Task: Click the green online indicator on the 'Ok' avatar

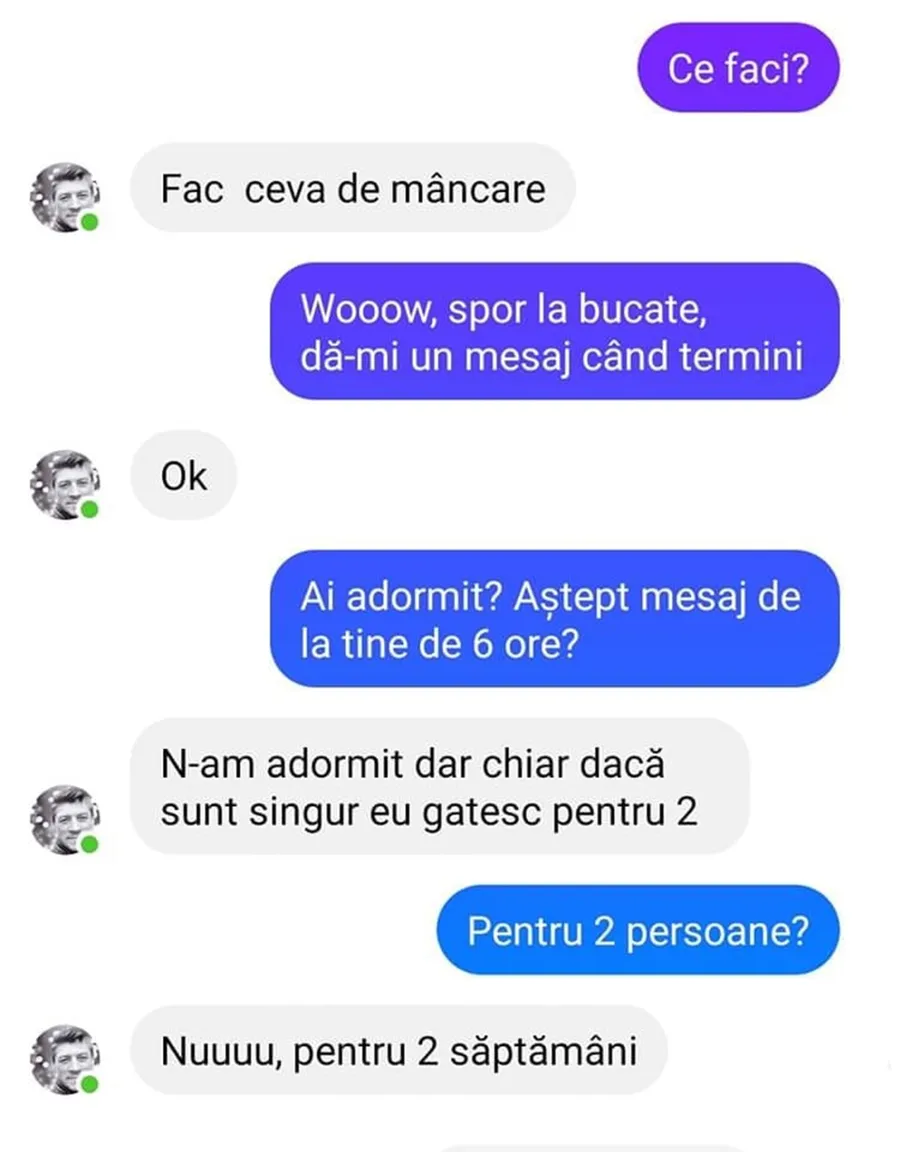Action: (x=88, y=510)
